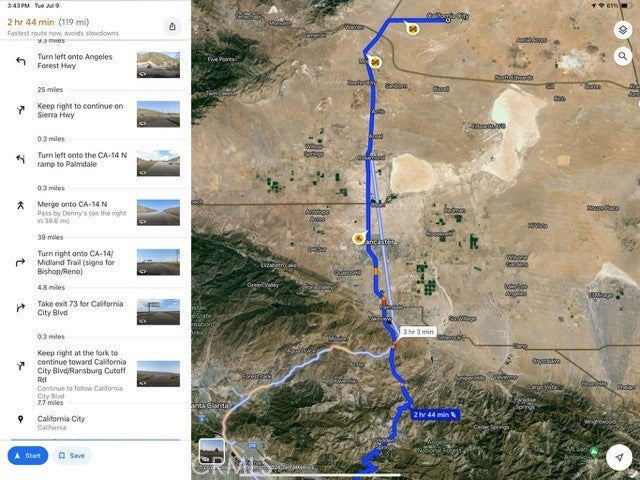
Task: Center the map on my location
Action: tap(620, 456)
